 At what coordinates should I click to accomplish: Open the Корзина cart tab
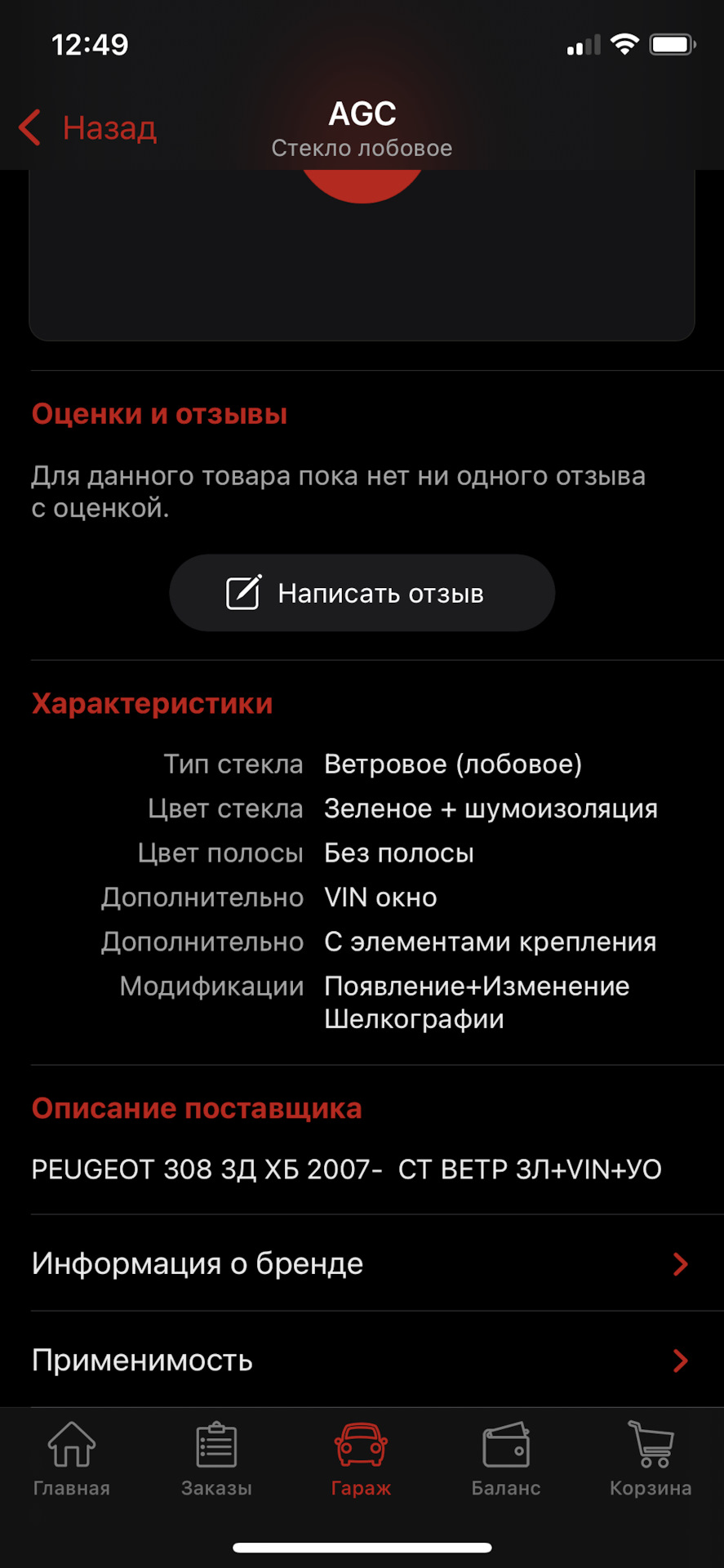click(651, 1459)
